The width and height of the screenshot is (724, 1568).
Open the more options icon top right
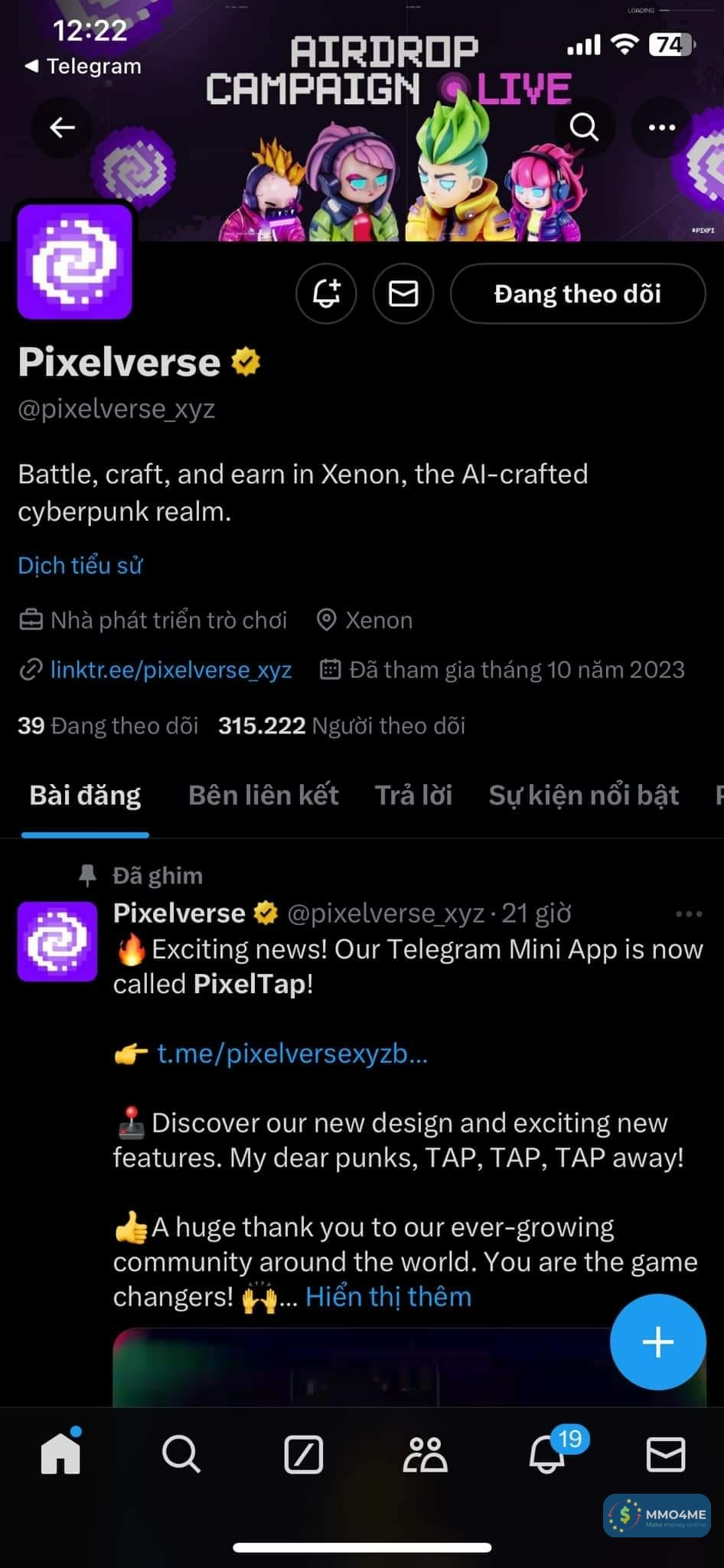[x=660, y=128]
